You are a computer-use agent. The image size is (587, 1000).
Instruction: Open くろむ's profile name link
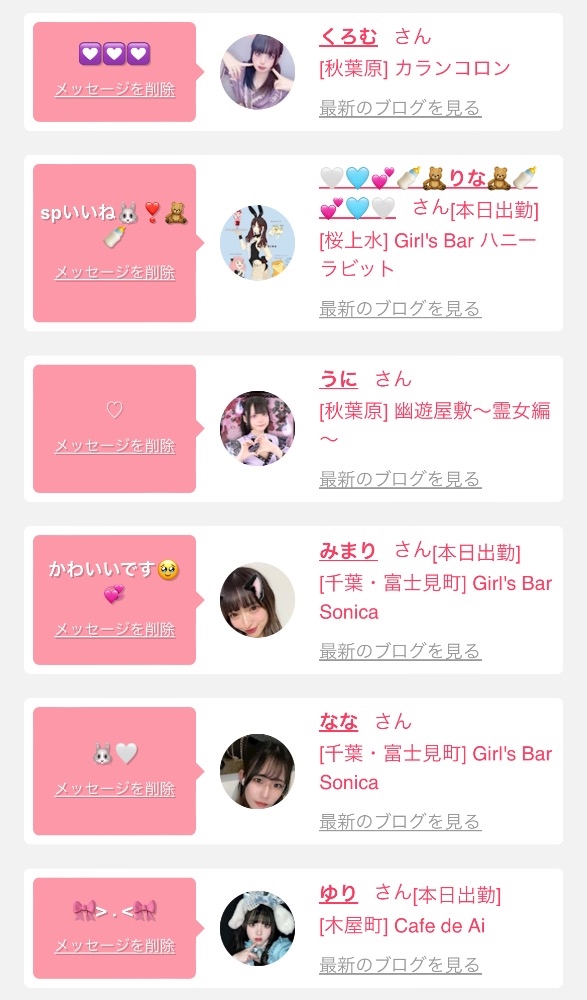(348, 37)
